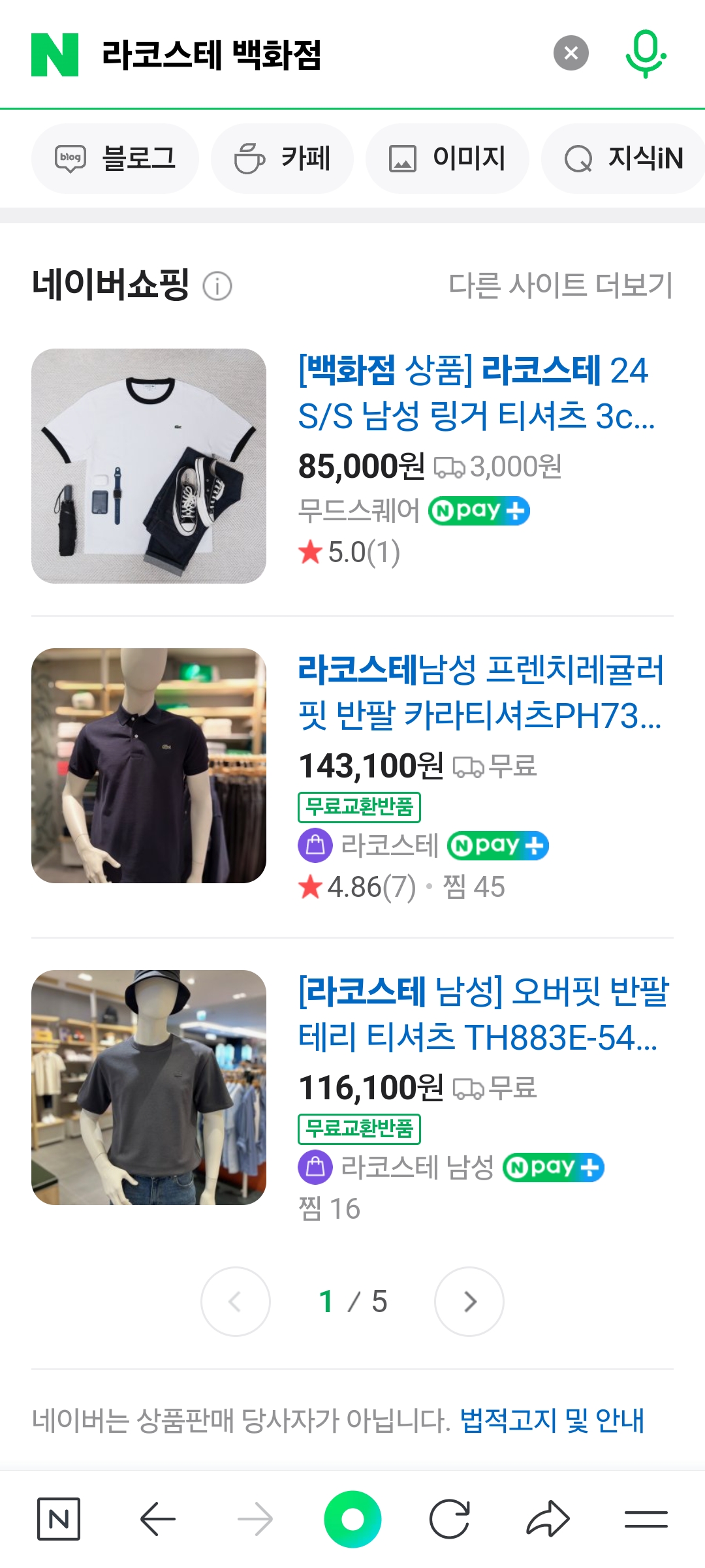Viewport: 705px width, 1568px height.
Task: View the 프렌치레귤러핏 반팔 카라티셔츠 listing
Action: pos(480,693)
